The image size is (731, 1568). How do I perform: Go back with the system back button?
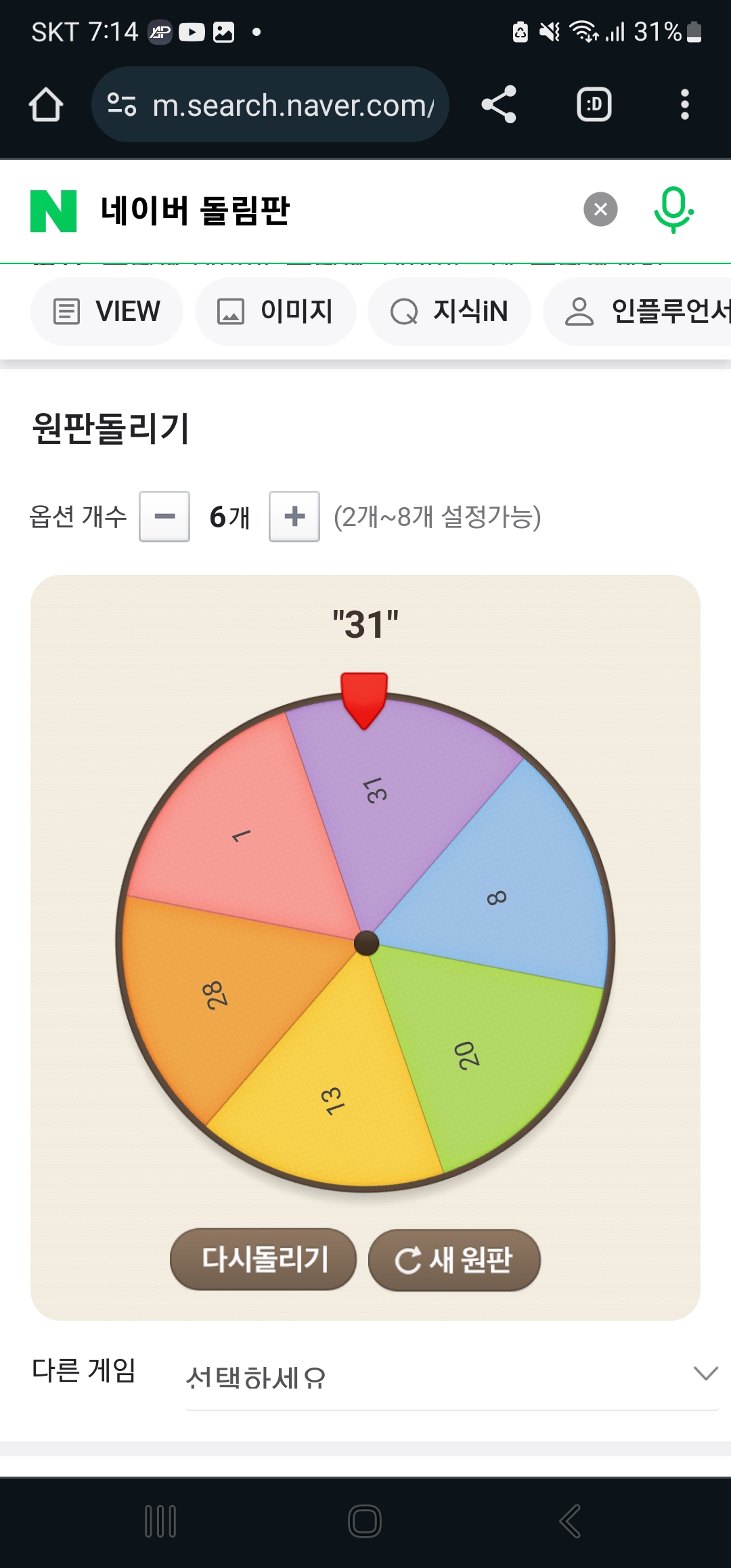click(570, 1521)
